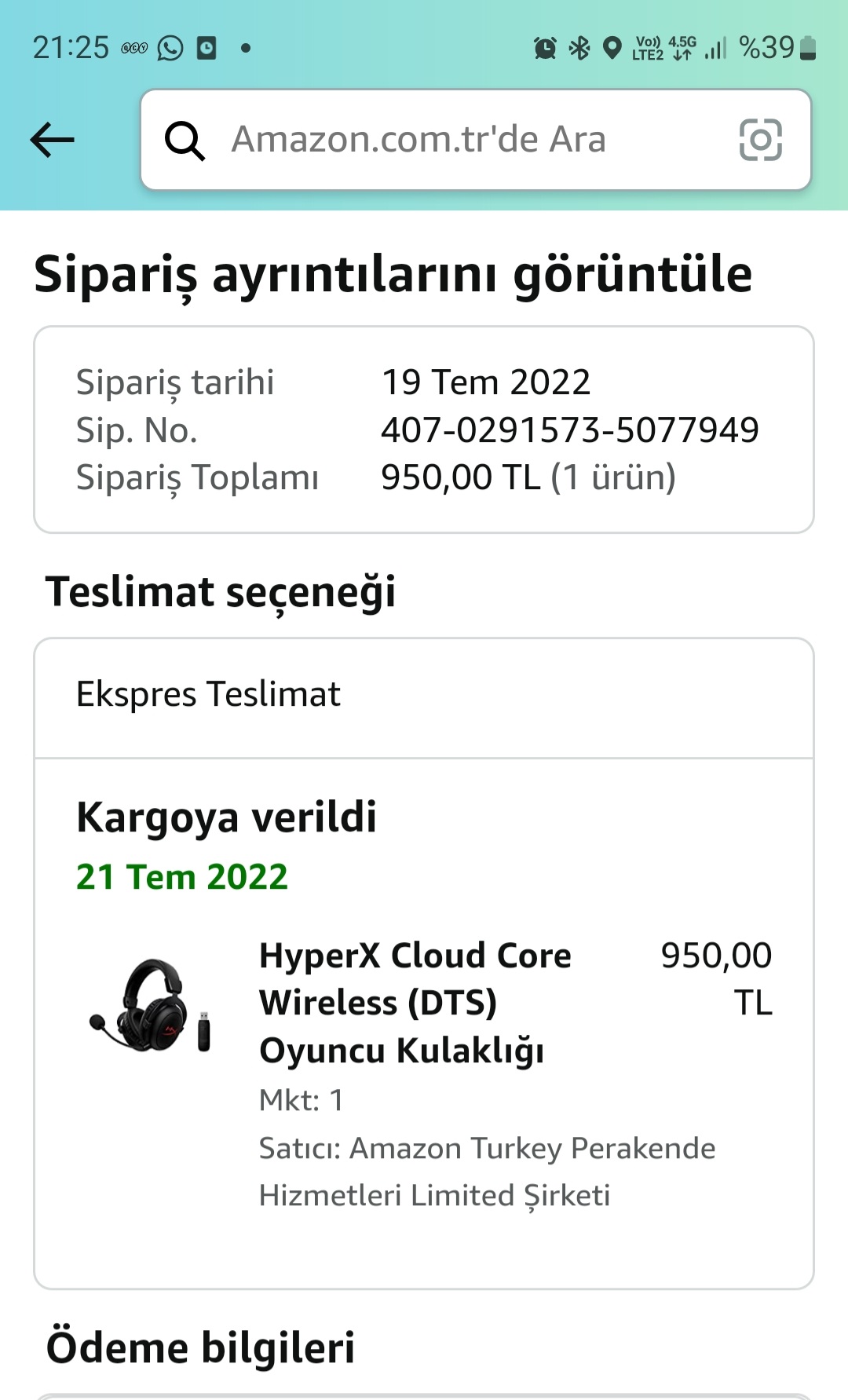This screenshot has height=1400, width=848.
Task: Open the HyperX Cloud Core Wireless product
Action: [415, 1002]
